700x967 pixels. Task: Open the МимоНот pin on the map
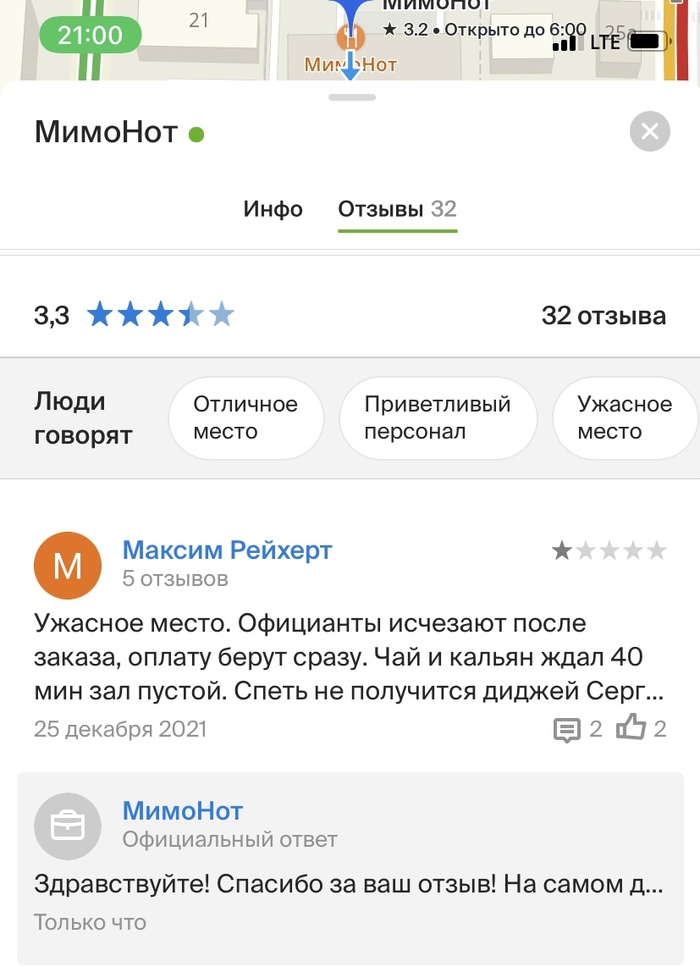pos(350,40)
